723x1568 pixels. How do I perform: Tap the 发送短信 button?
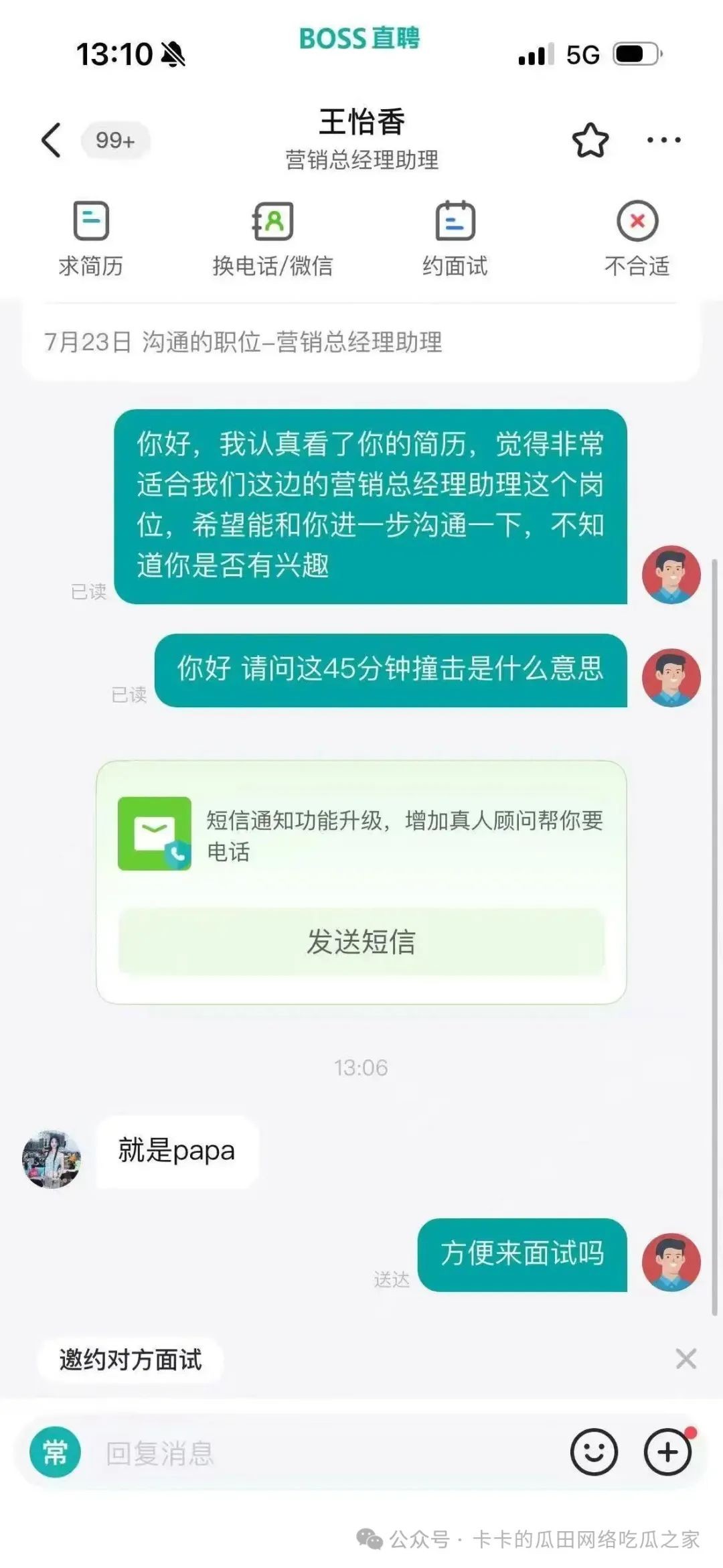coord(361,942)
